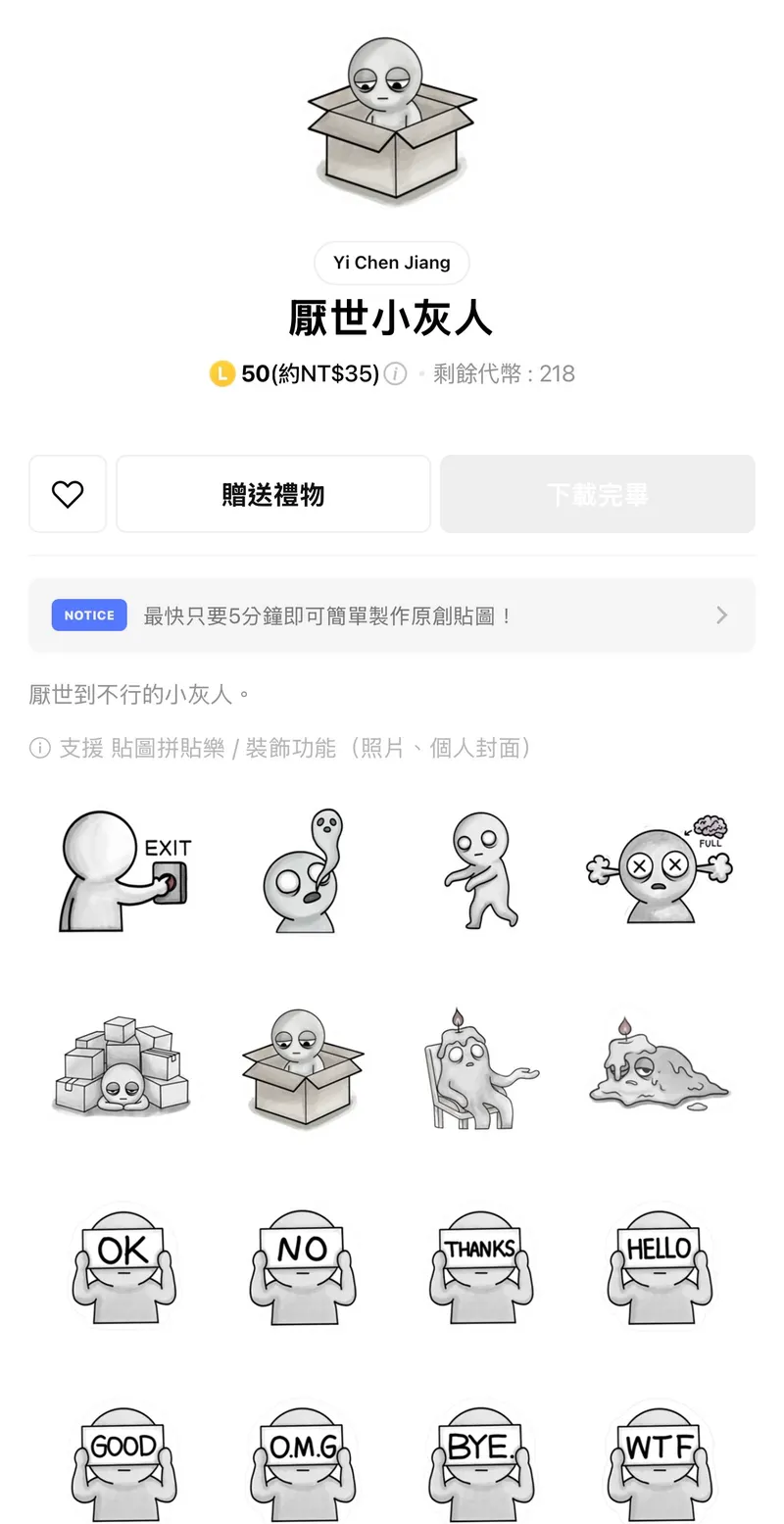The image size is (784, 1524).
Task: Preview the WTF sign sticker
Action: point(659,1462)
